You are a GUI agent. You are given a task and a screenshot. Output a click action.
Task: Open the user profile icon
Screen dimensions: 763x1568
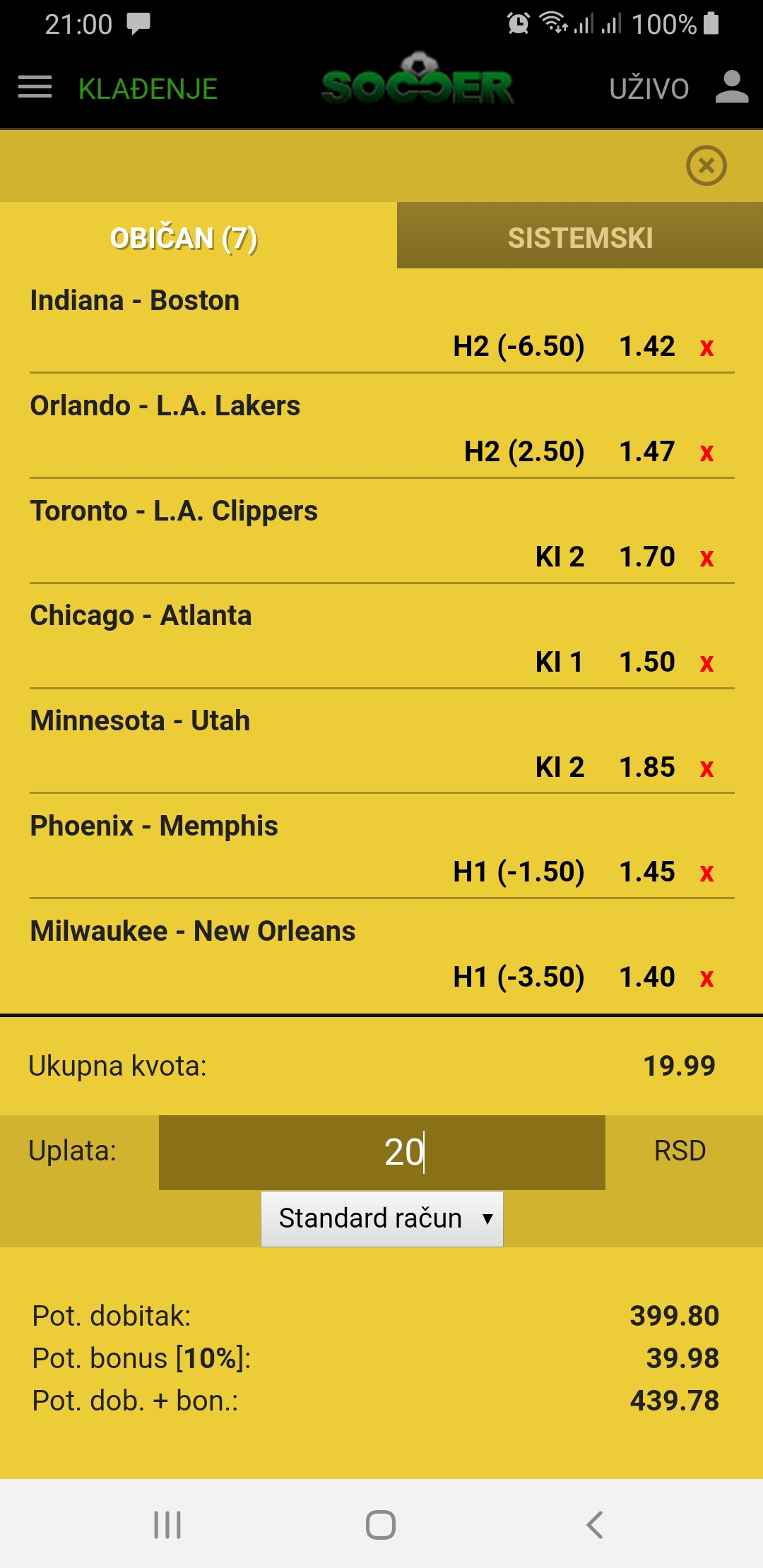click(732, 88)
